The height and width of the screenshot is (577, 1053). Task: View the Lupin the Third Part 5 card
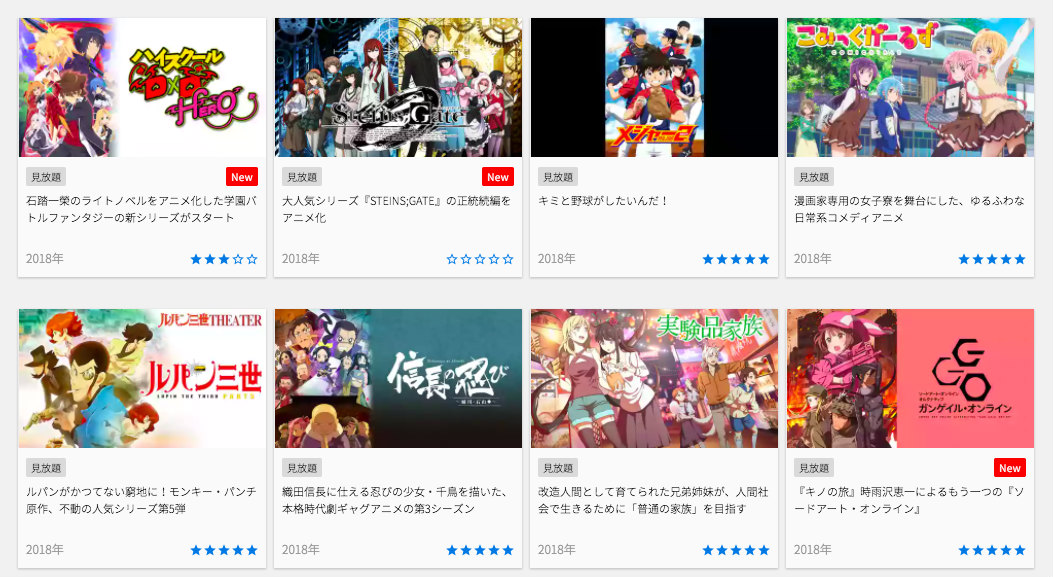(x=142, y=379)
